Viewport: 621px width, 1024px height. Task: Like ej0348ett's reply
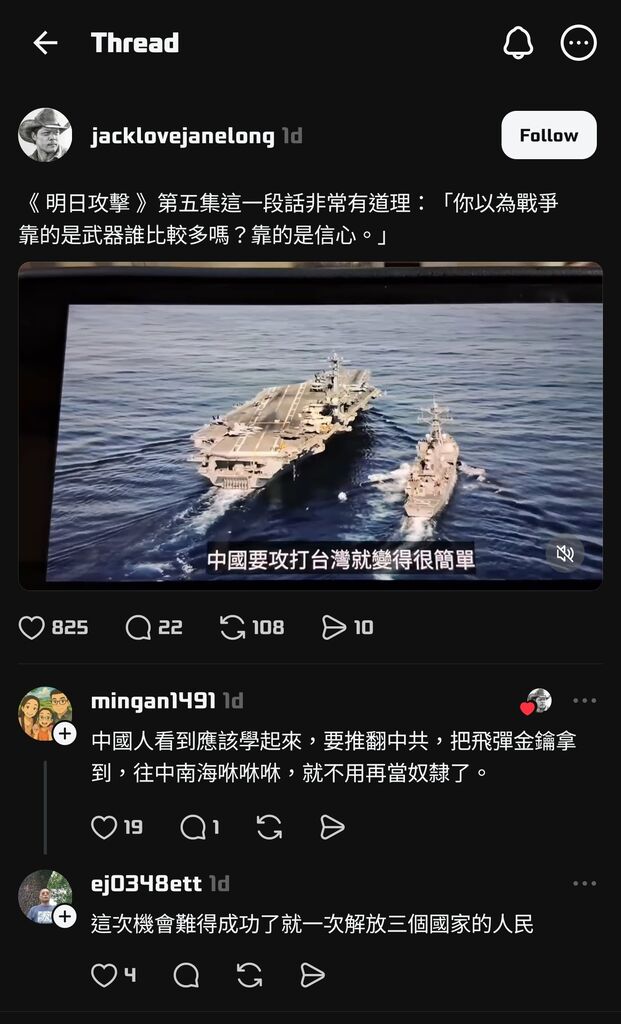point(104,975)
